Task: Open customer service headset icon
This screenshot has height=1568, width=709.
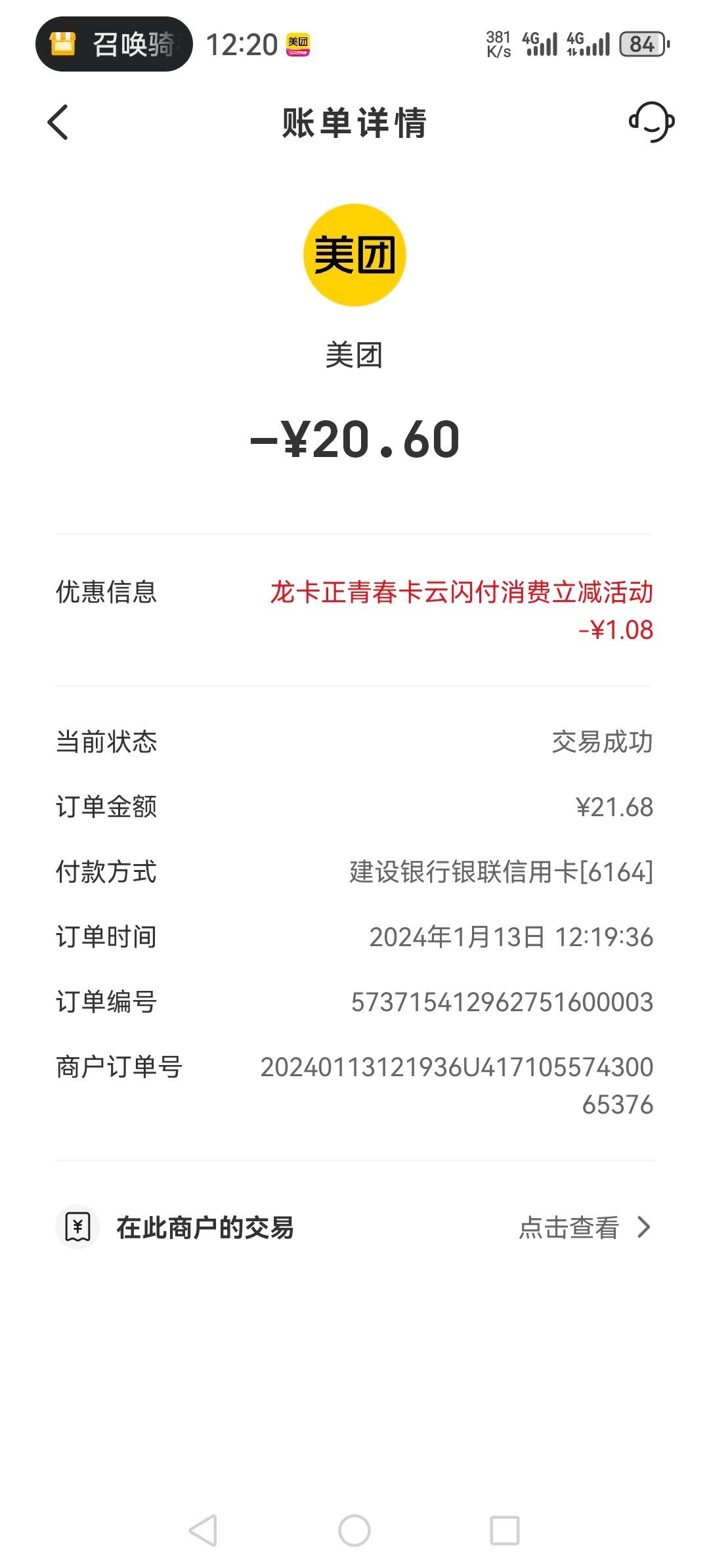Action: [651, 122]
